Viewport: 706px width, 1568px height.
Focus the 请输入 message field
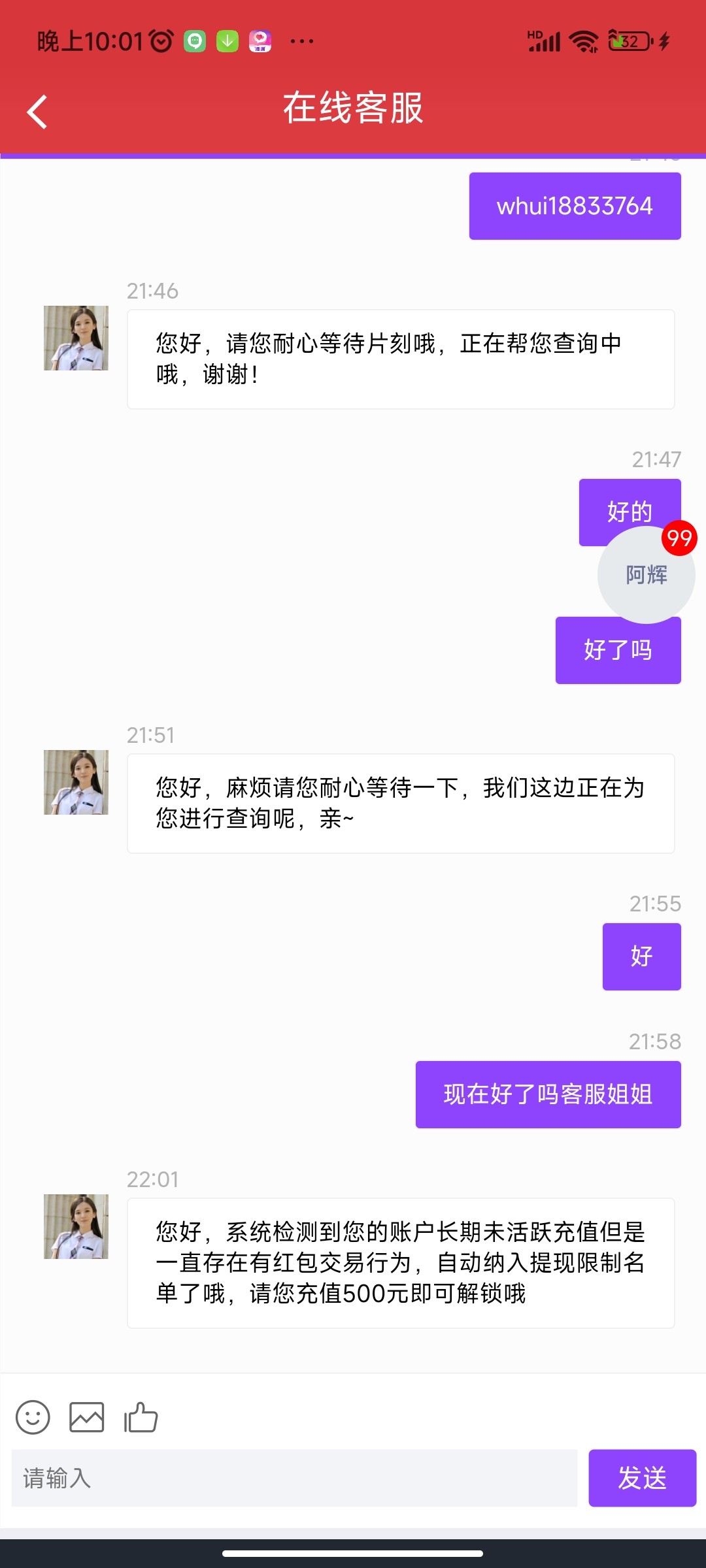pyautogui.click(x=294, y=1478)
